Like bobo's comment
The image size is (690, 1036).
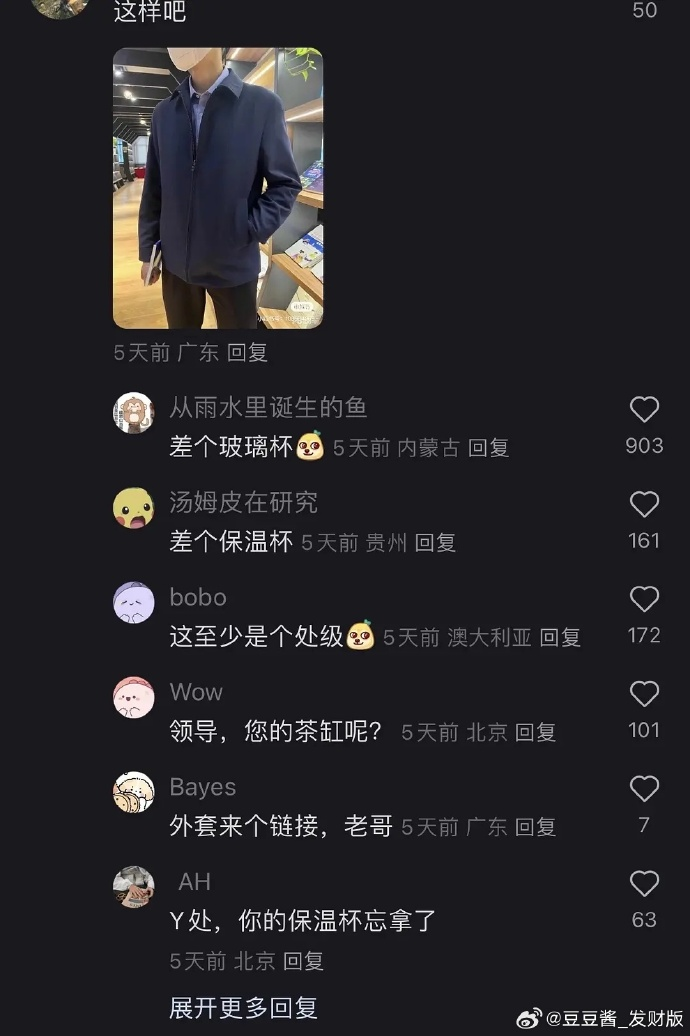pos(644,599)
